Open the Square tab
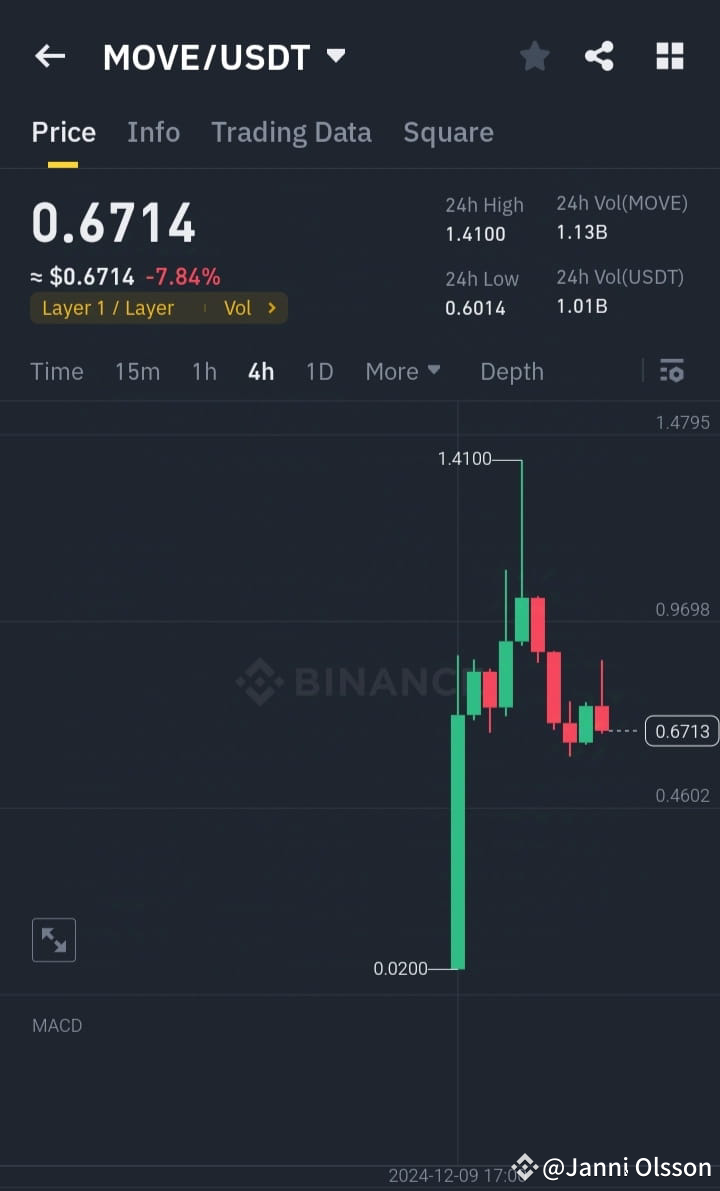 (448, 131)
